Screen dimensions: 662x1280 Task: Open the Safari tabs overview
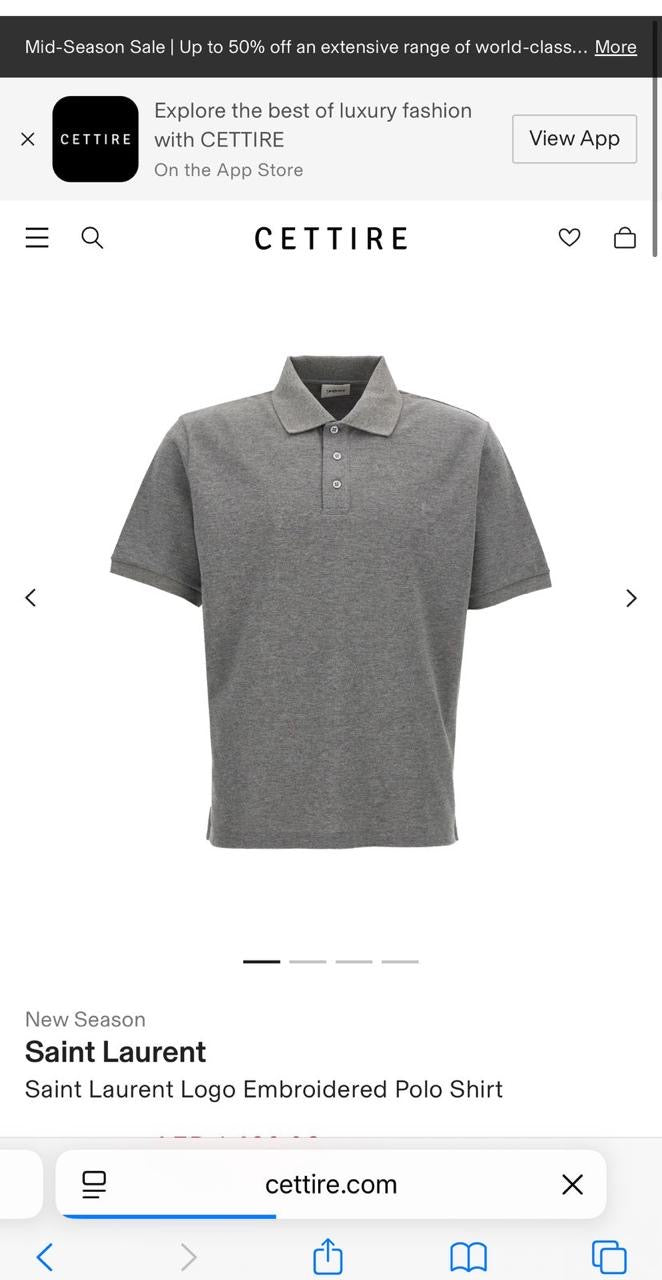[x=609, y=1257]
